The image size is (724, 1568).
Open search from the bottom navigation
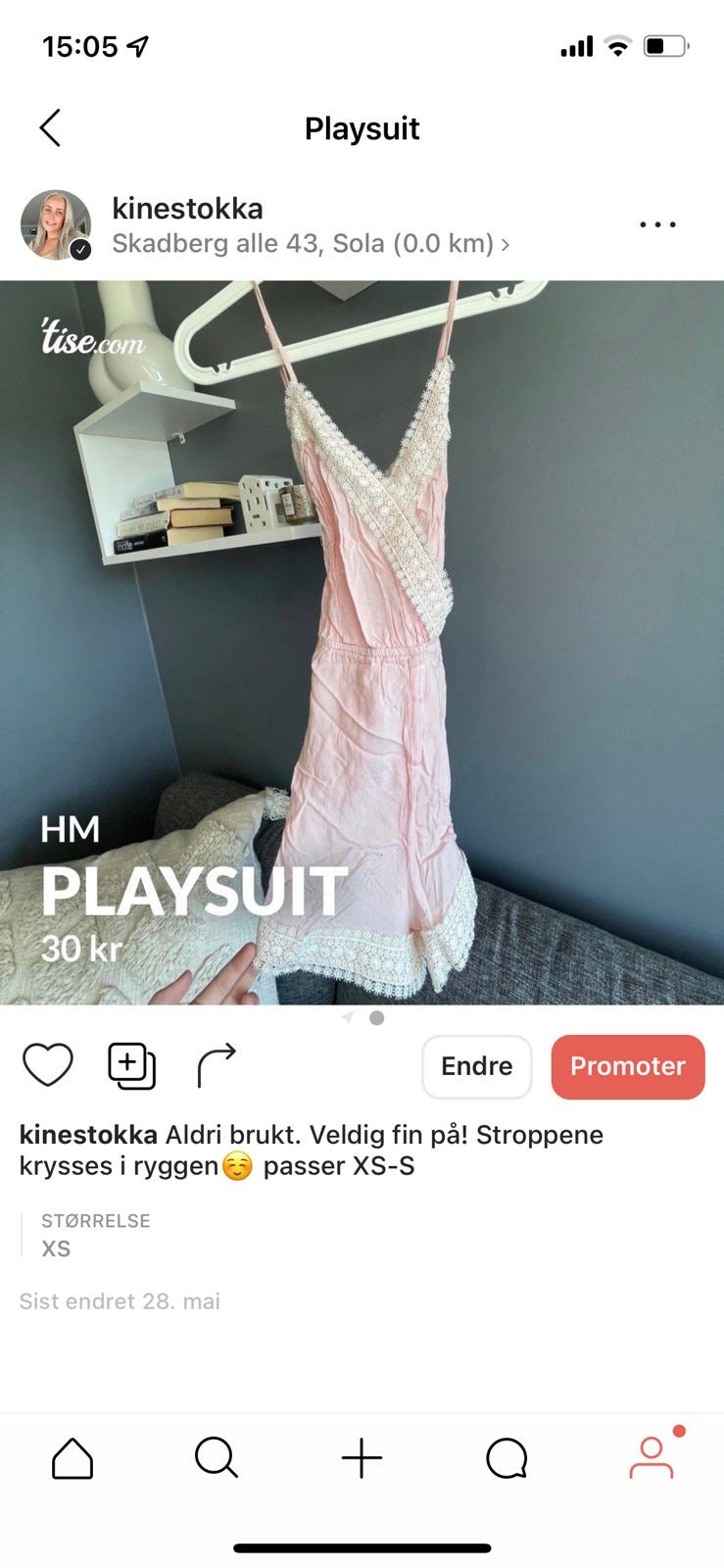click(x=217, y=1456)
